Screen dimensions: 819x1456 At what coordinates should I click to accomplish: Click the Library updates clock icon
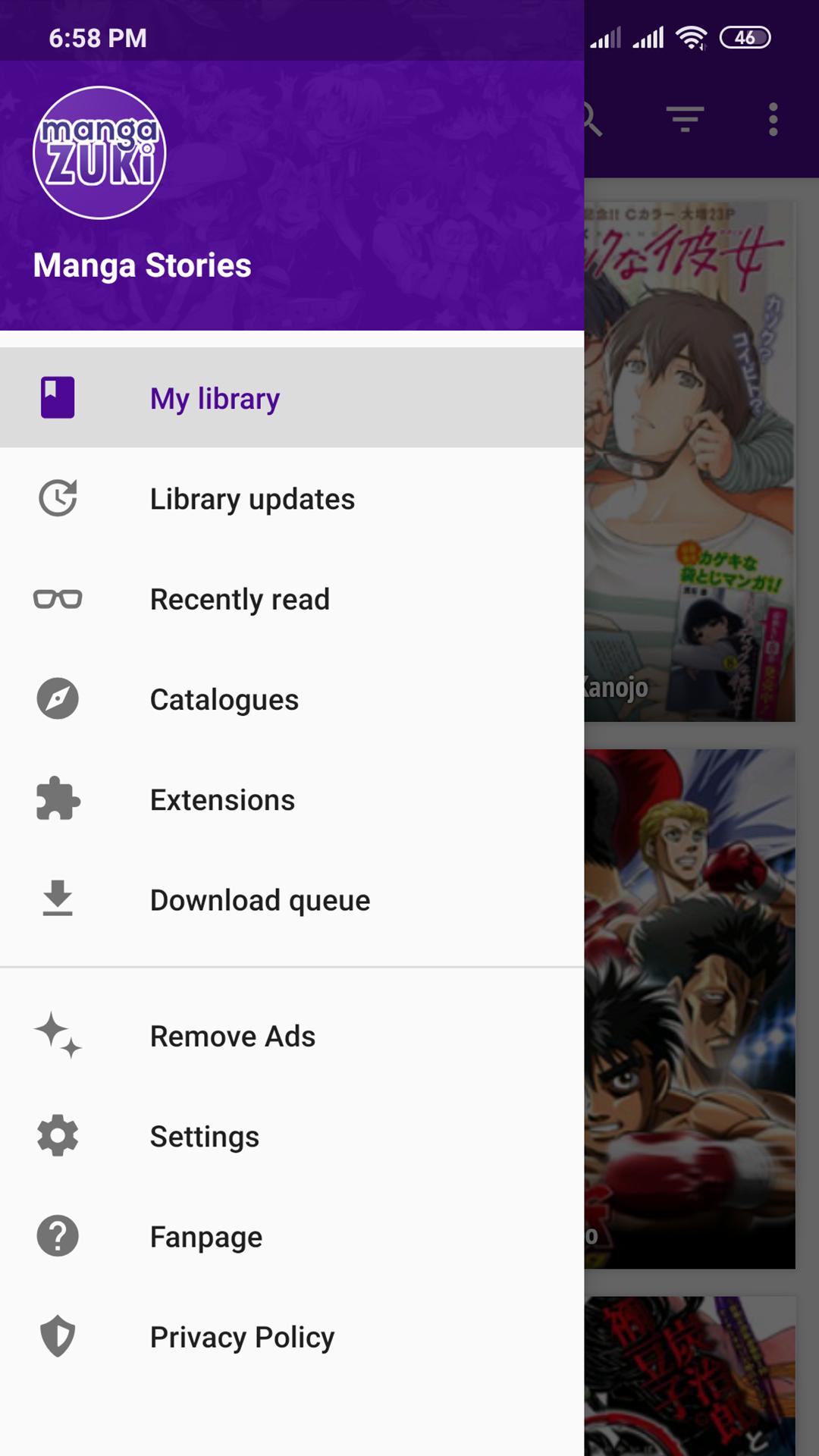click(x=57, y=498)
